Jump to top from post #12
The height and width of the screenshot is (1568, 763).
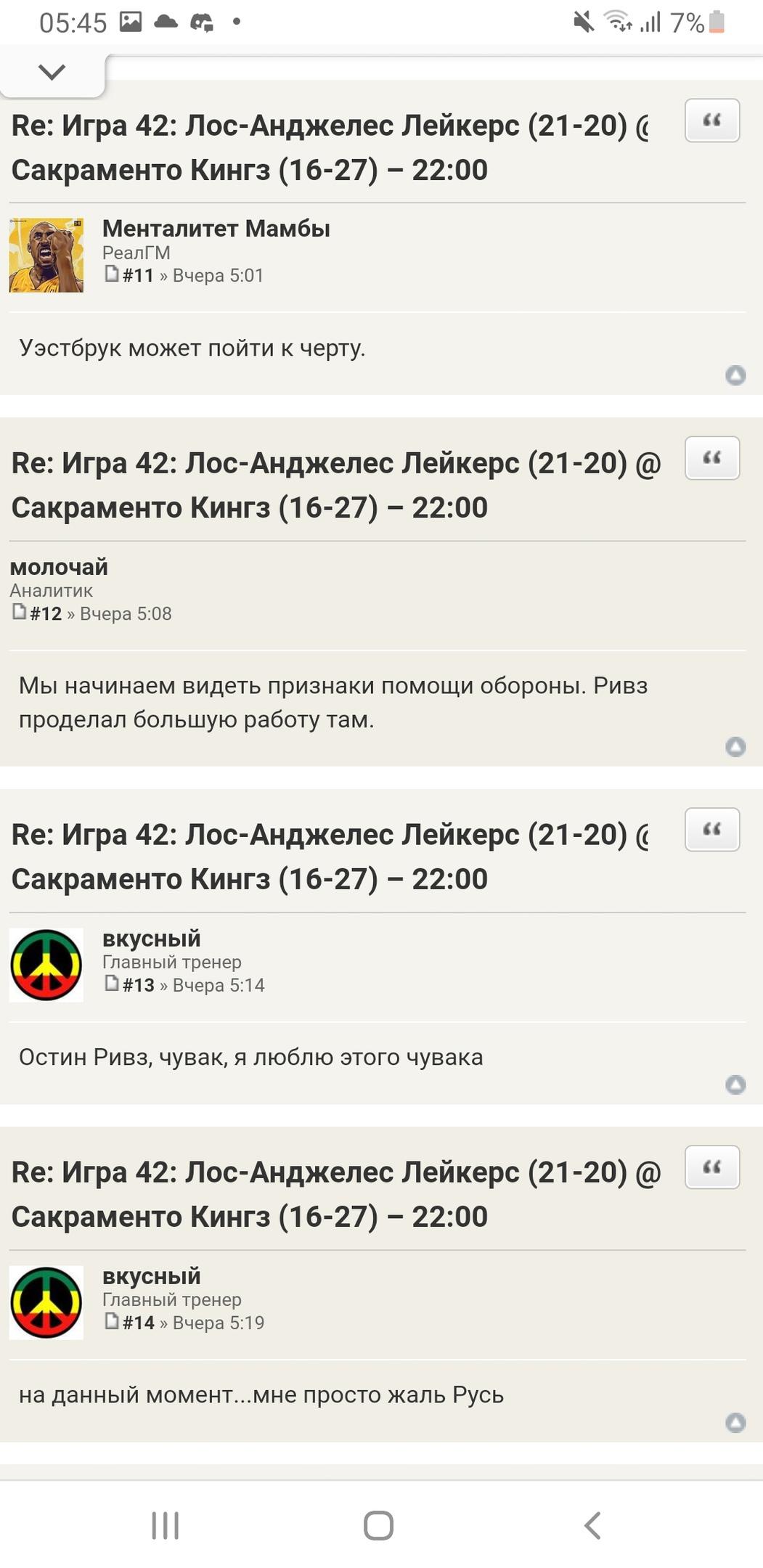[735, 746]
